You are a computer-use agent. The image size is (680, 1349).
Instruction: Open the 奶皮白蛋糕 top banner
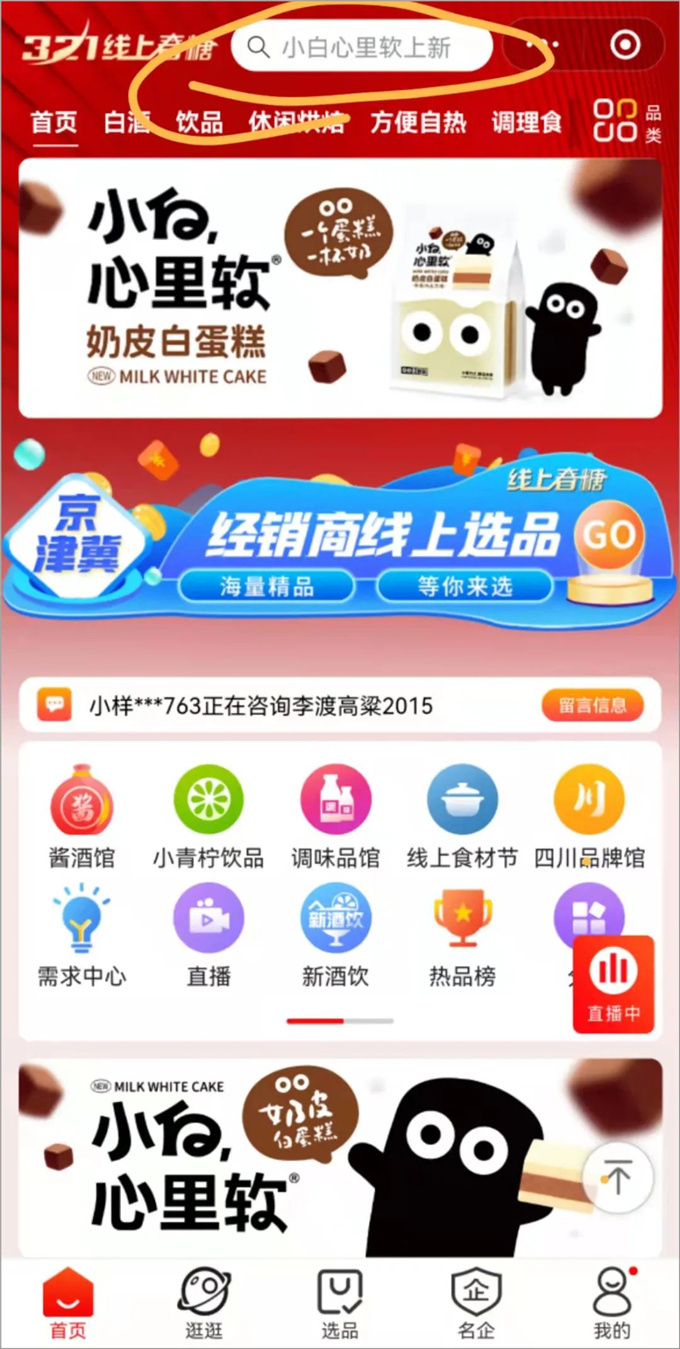click(x=340, y=288)
